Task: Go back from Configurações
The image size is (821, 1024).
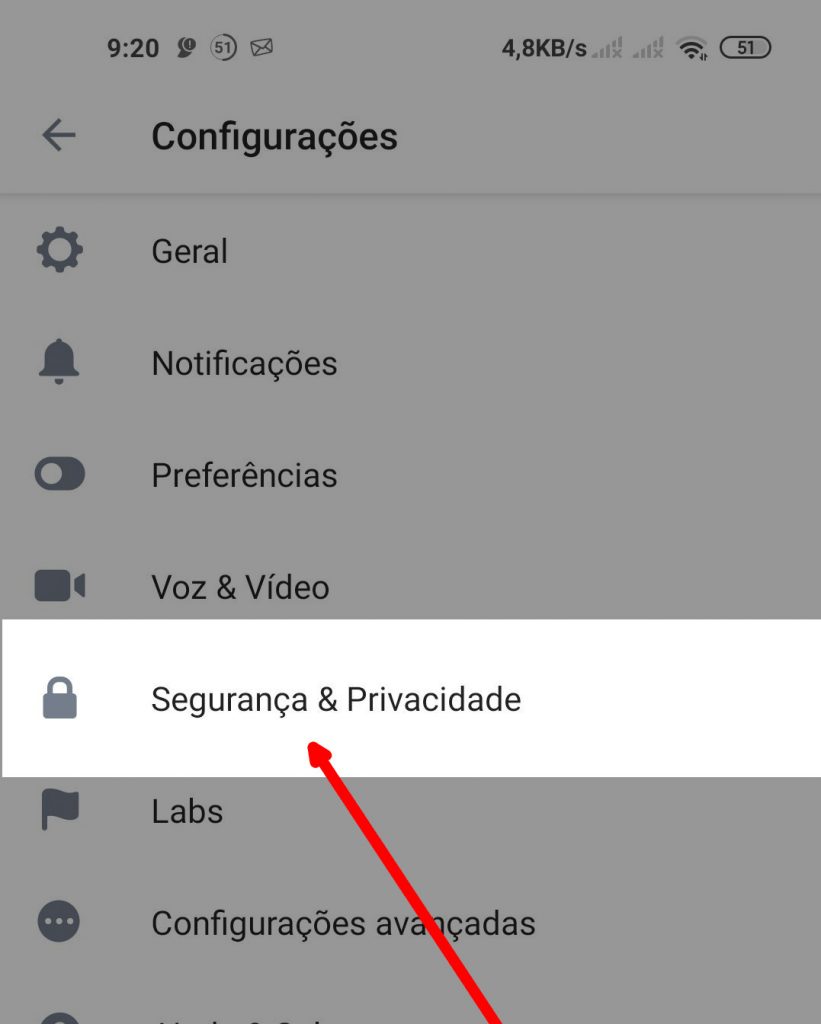Action: click(x=59, y=136)
